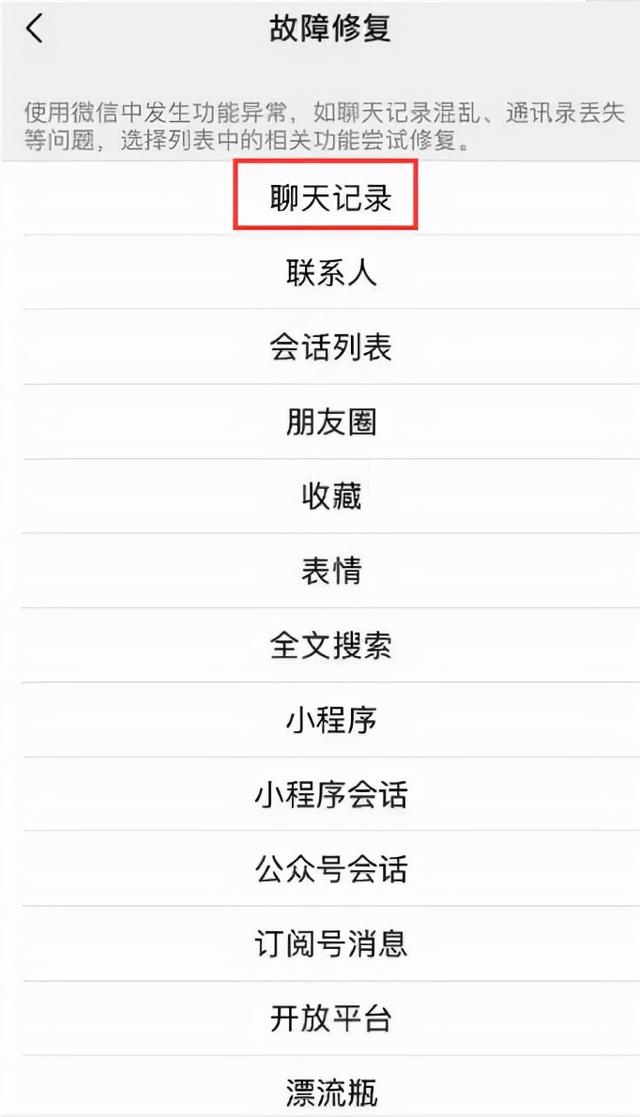Tap the 朋友圈 row

[x=320, y=422]
